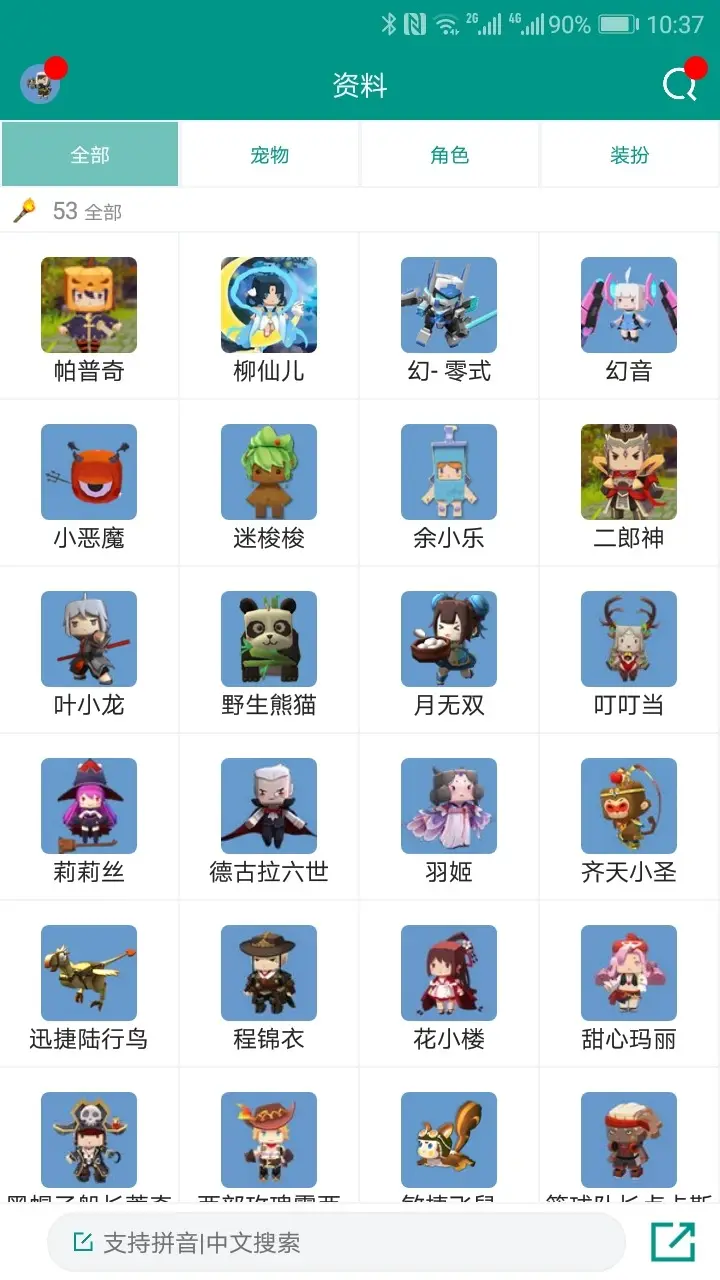Switch to the 角色 tab
The image size is (720, 1280).
pyautogui.click(x=449, y=155)
